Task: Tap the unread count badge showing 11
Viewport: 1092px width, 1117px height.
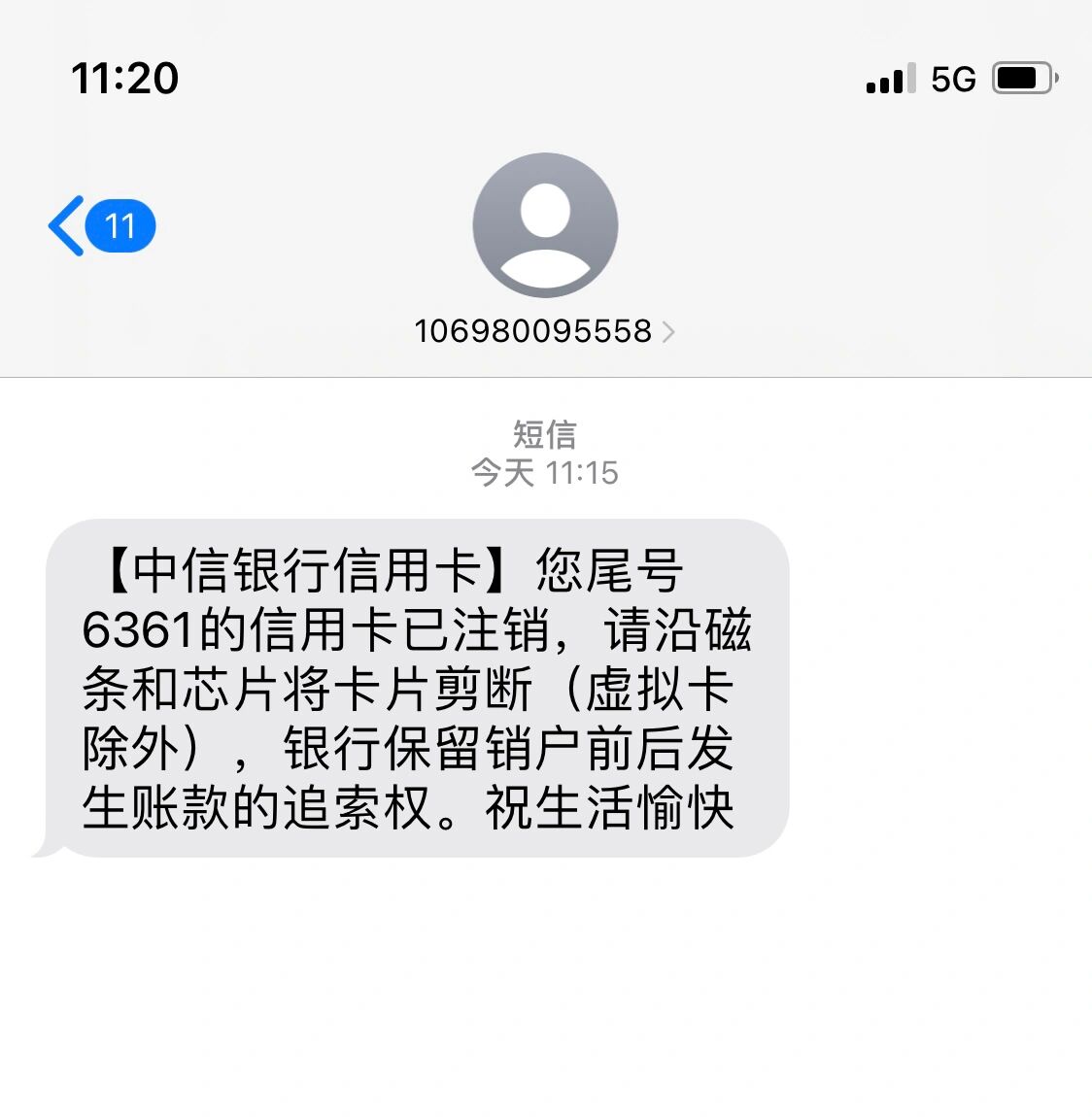Action: click(119, 224)
